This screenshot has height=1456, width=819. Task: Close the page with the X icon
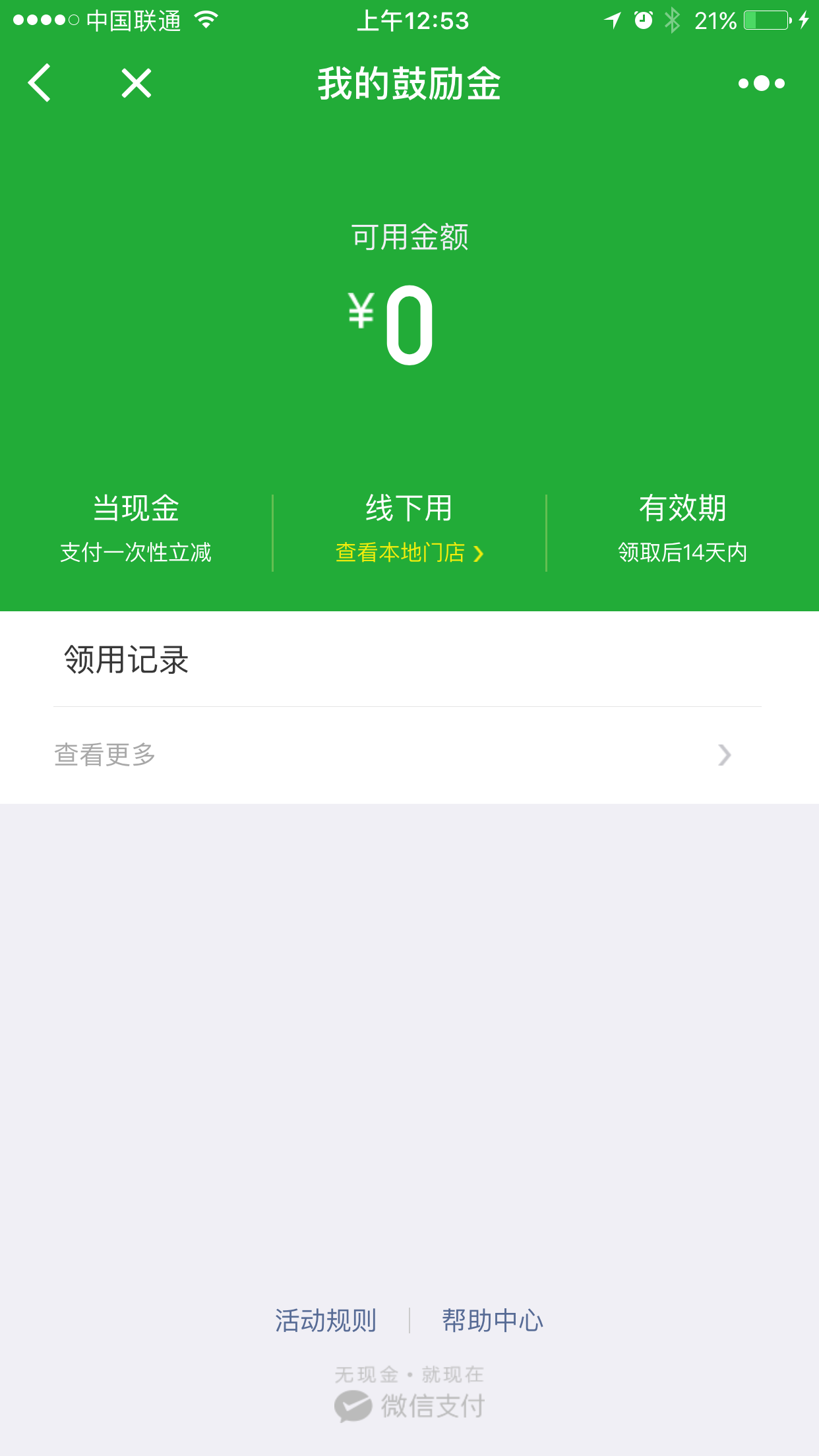tap(136, 83)
